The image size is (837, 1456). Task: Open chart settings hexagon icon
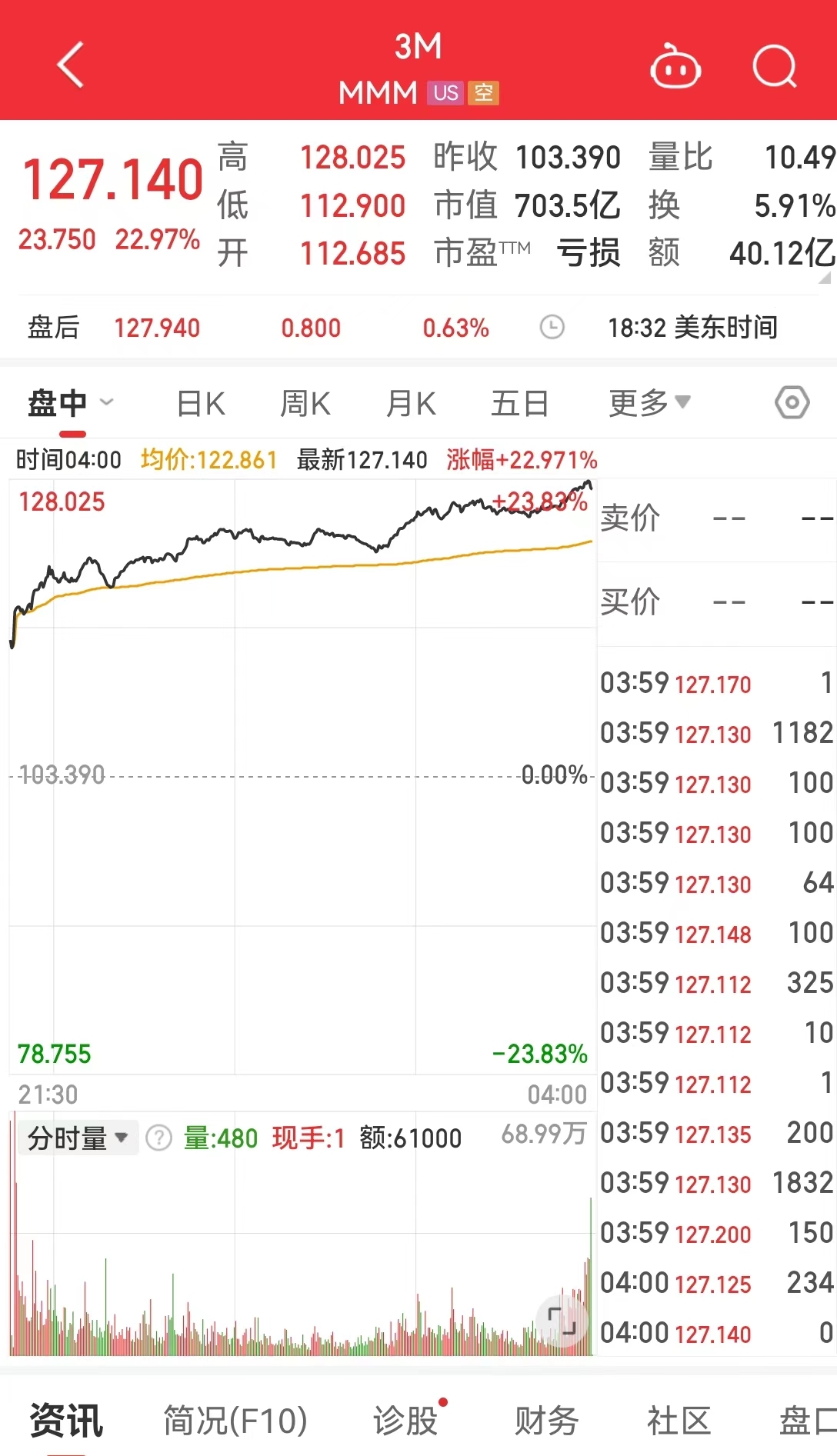click(x=792, y=402)
